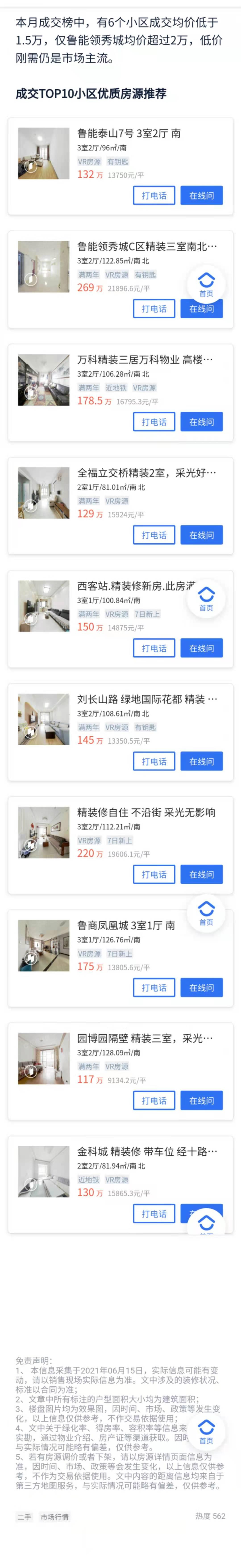The height and width of the screenshot is (1568, 241).
Task: Call about the 全福立交桥 listing
Action: tap(154, 535)
